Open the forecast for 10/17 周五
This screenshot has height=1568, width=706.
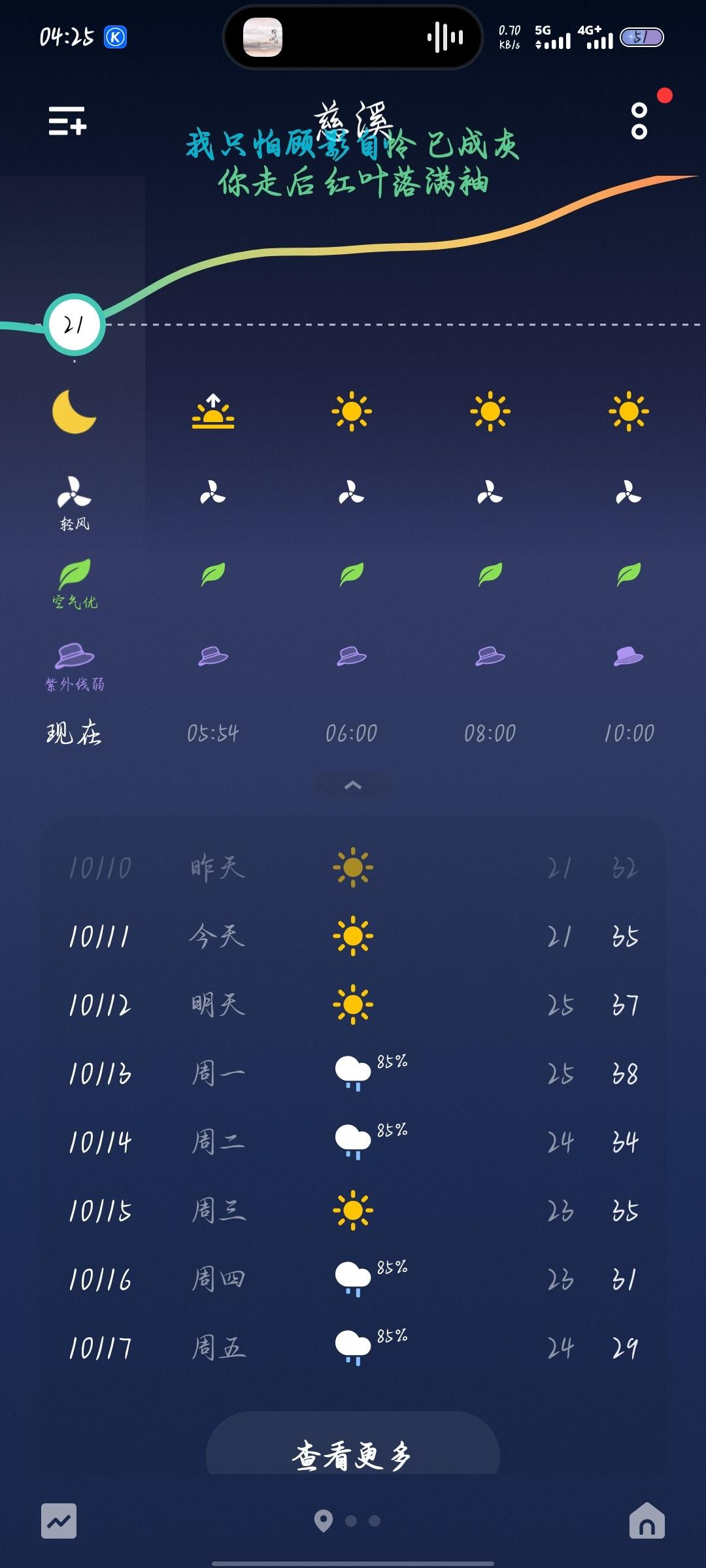tap(353, 1348)
